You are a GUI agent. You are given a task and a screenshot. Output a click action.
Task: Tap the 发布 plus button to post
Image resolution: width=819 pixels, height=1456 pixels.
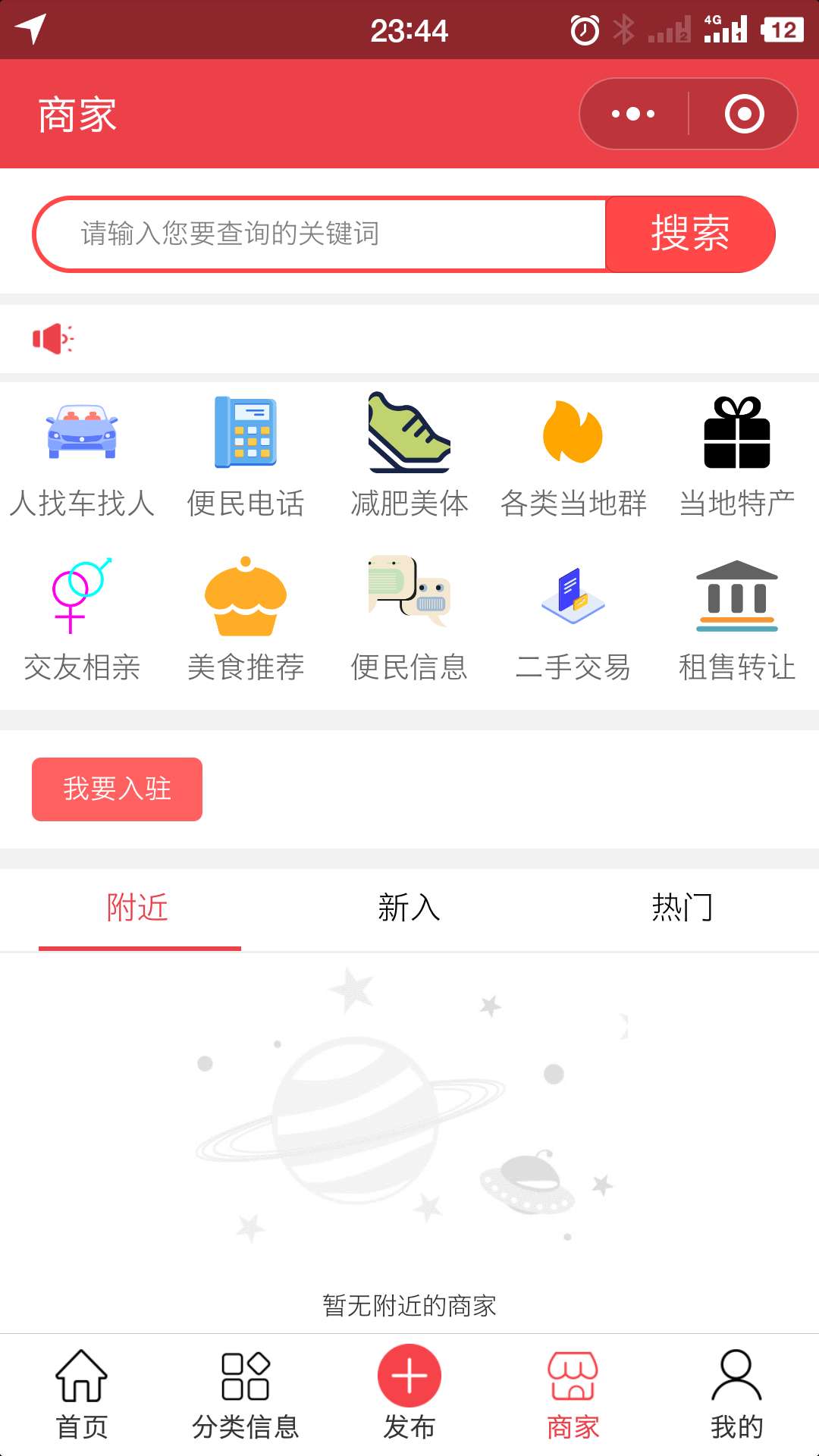409,1377
